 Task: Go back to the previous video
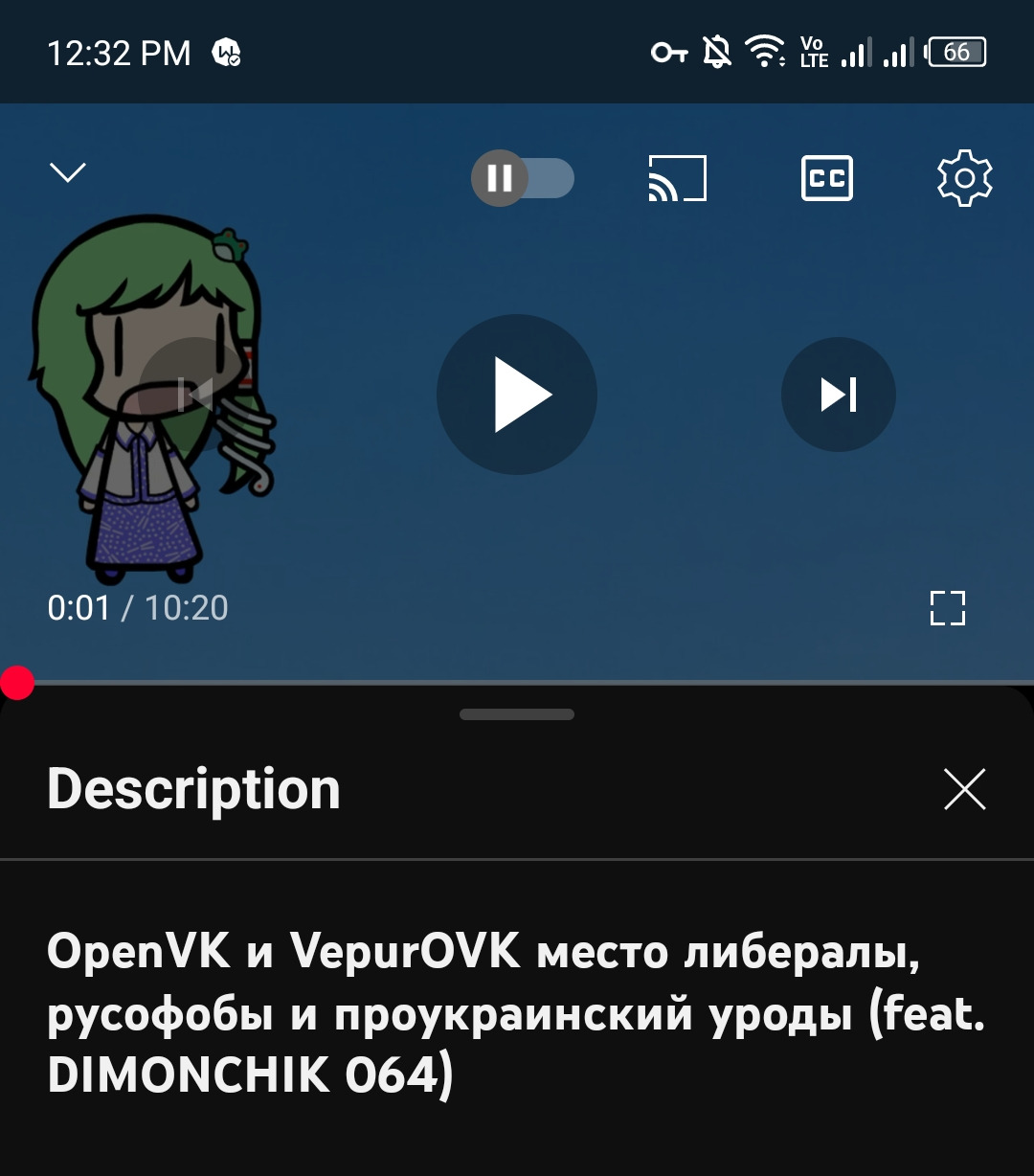click(x=195, y=395)
